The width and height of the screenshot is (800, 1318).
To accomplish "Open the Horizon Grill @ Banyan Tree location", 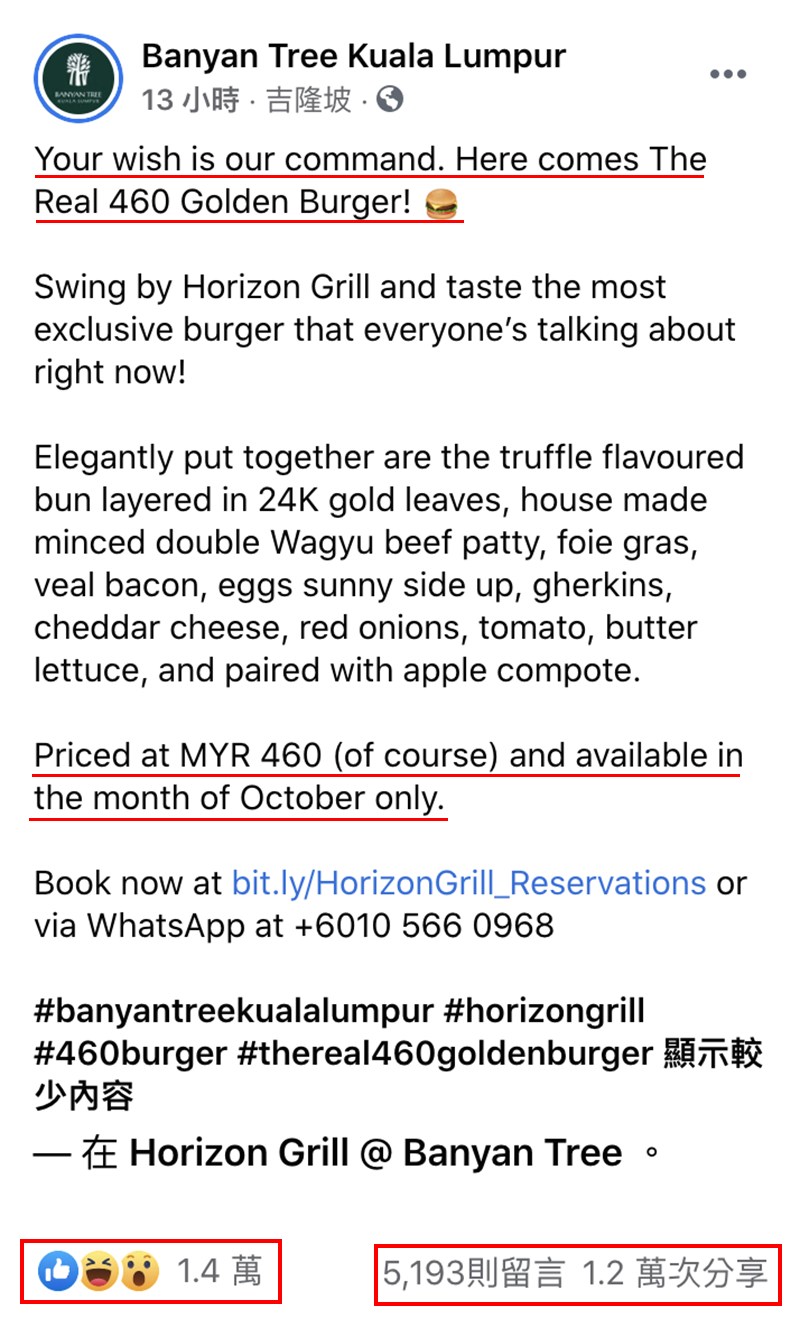I will click(376, 1153).
